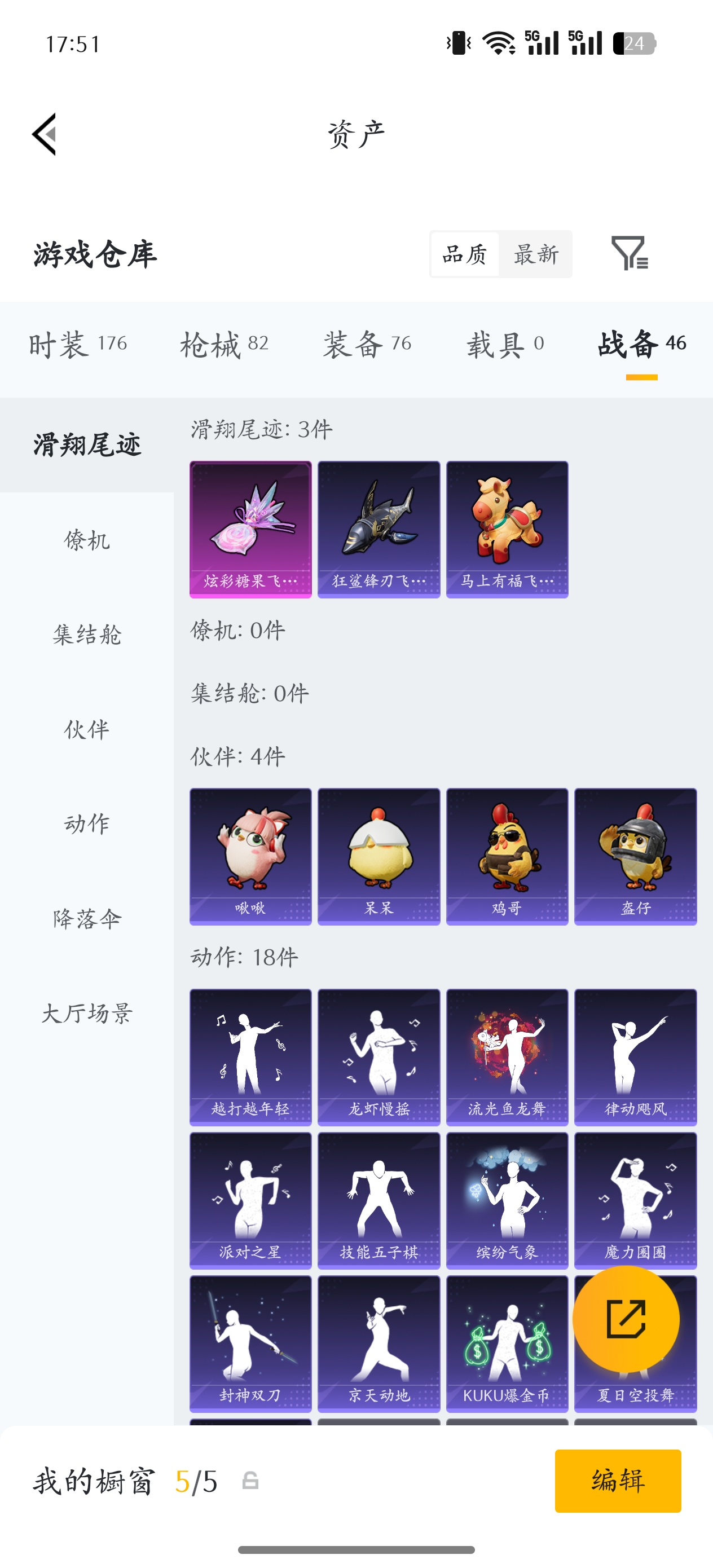Switch to the 载具 tab
The width and height of the screenshot is (713, 1568).
pos(505,345)
